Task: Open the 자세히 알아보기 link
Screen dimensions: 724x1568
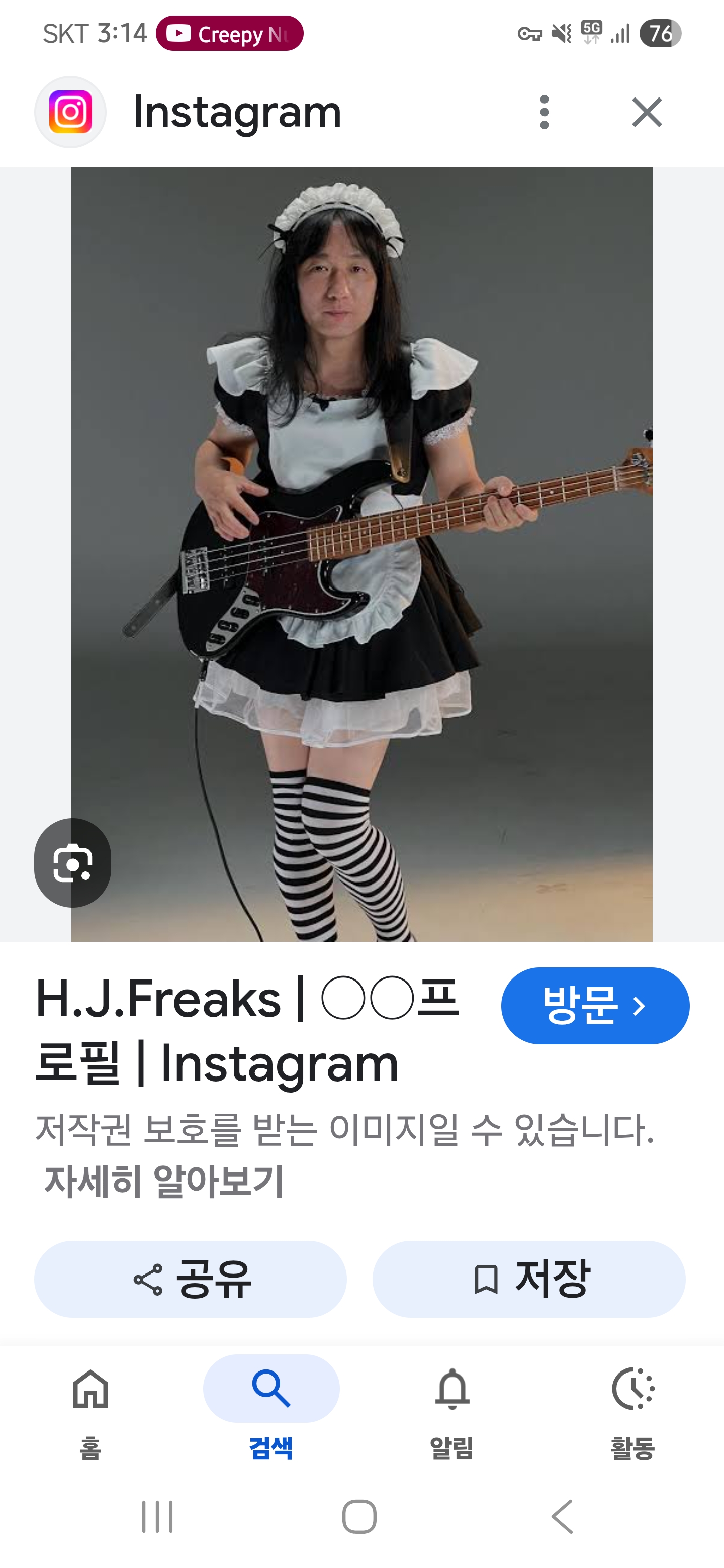Action: pyautogui.click(x=164, y=1181)
